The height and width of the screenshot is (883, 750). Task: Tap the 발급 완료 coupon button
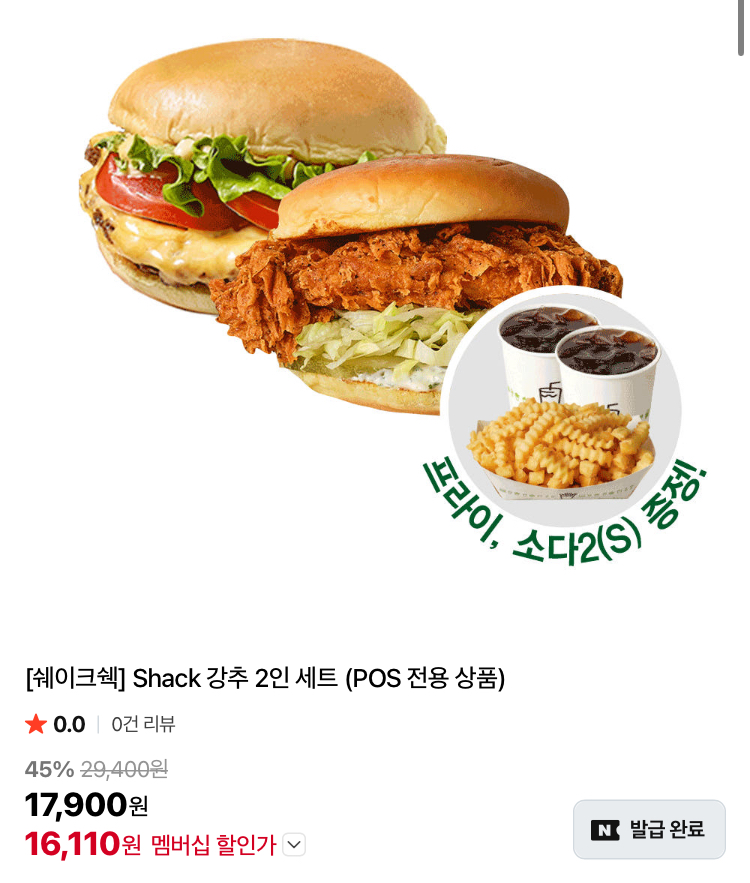[x=649, y=829]
